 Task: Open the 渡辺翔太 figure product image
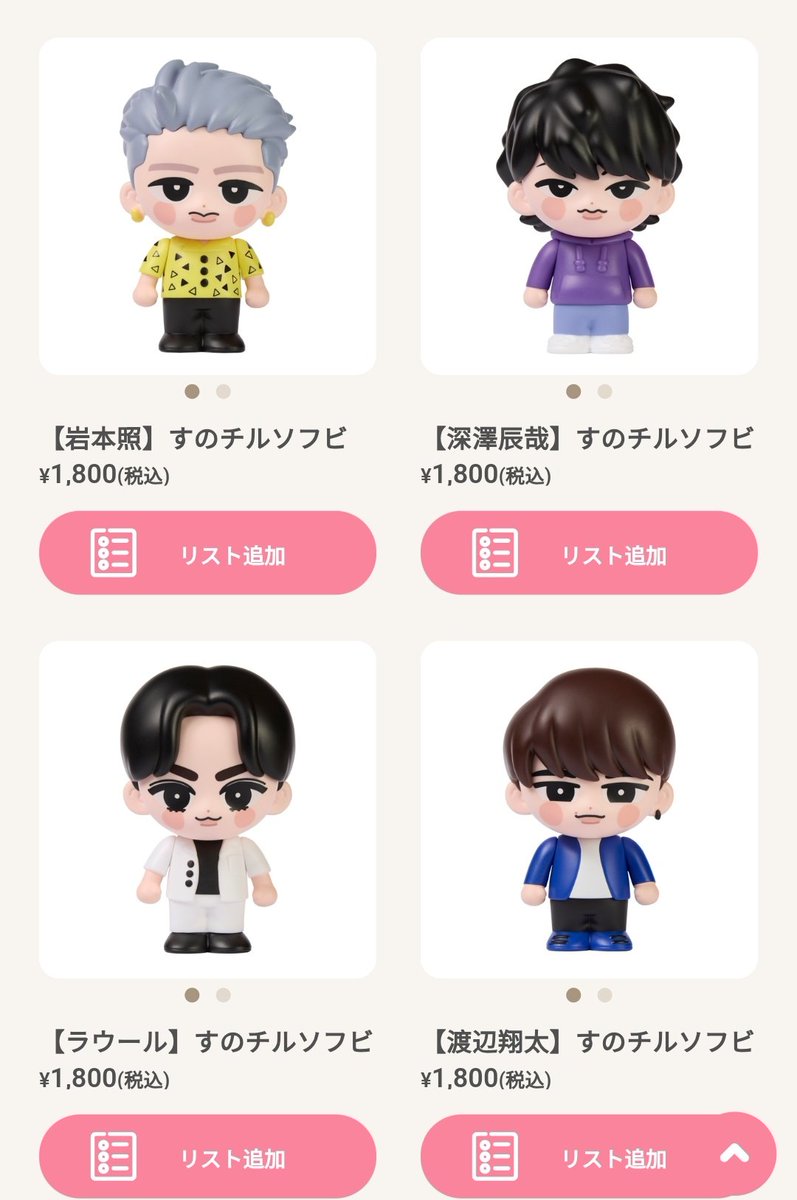(x=589, y=809)
